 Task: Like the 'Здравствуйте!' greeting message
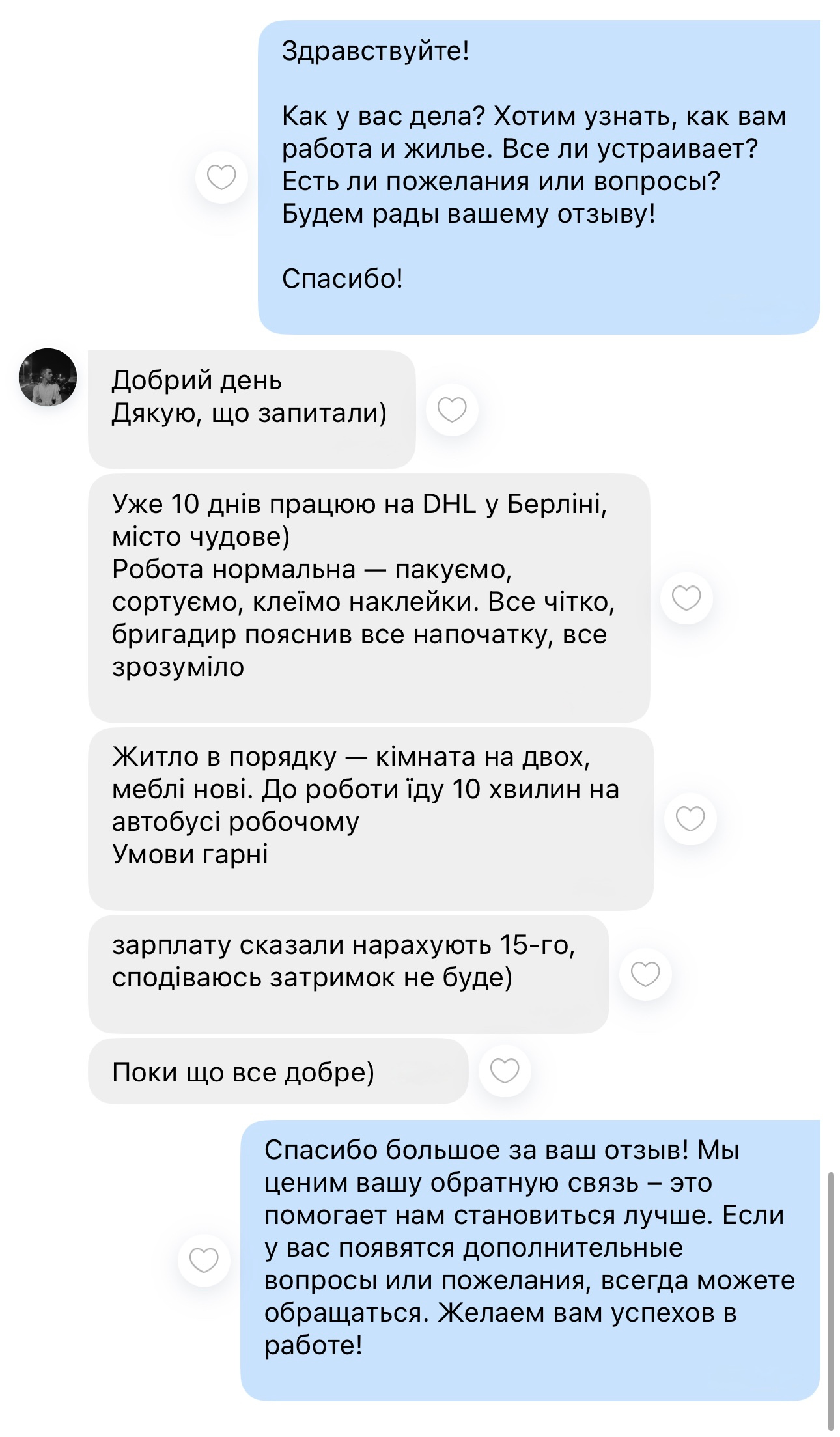[x=221, y=177]
